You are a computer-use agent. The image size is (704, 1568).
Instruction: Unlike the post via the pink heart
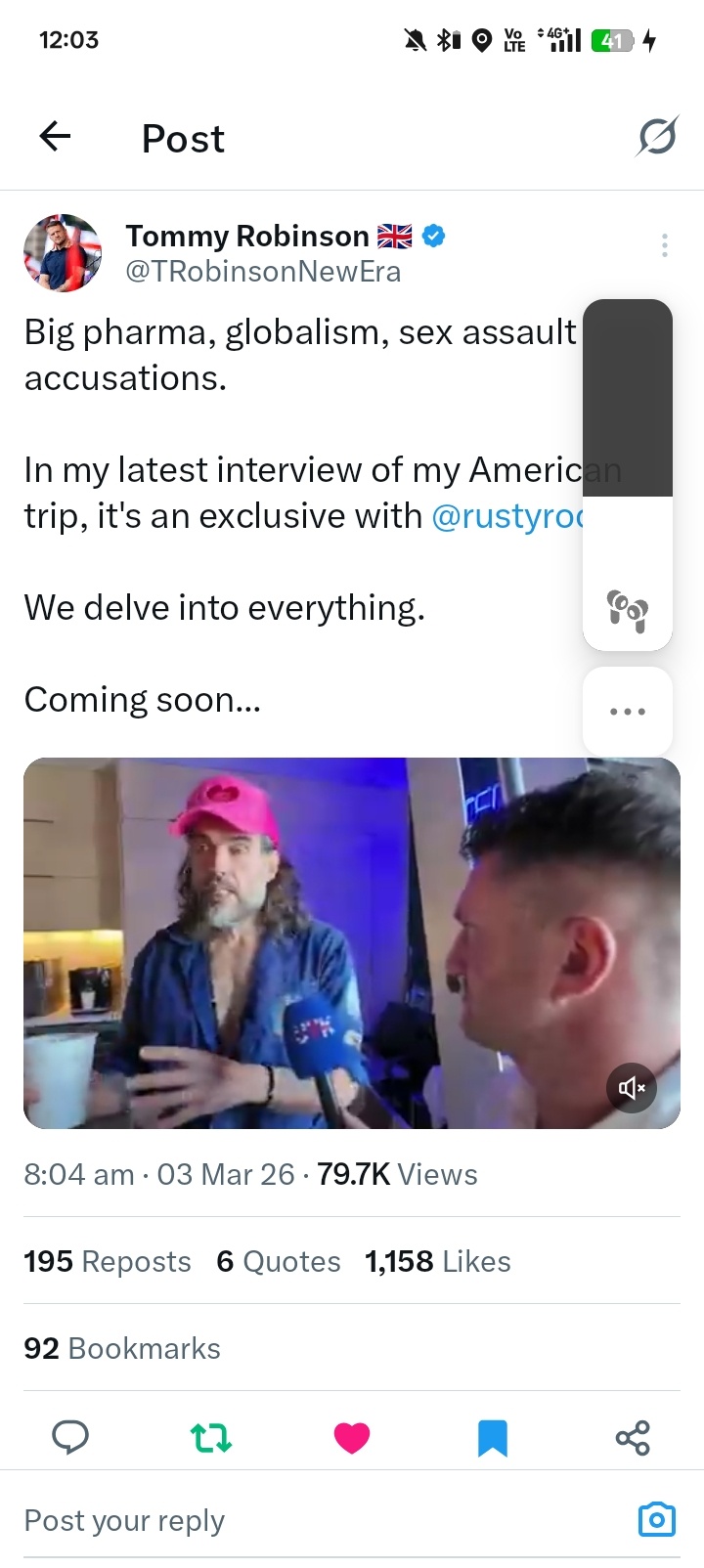pyautogui.click(x=352, y=1437)
